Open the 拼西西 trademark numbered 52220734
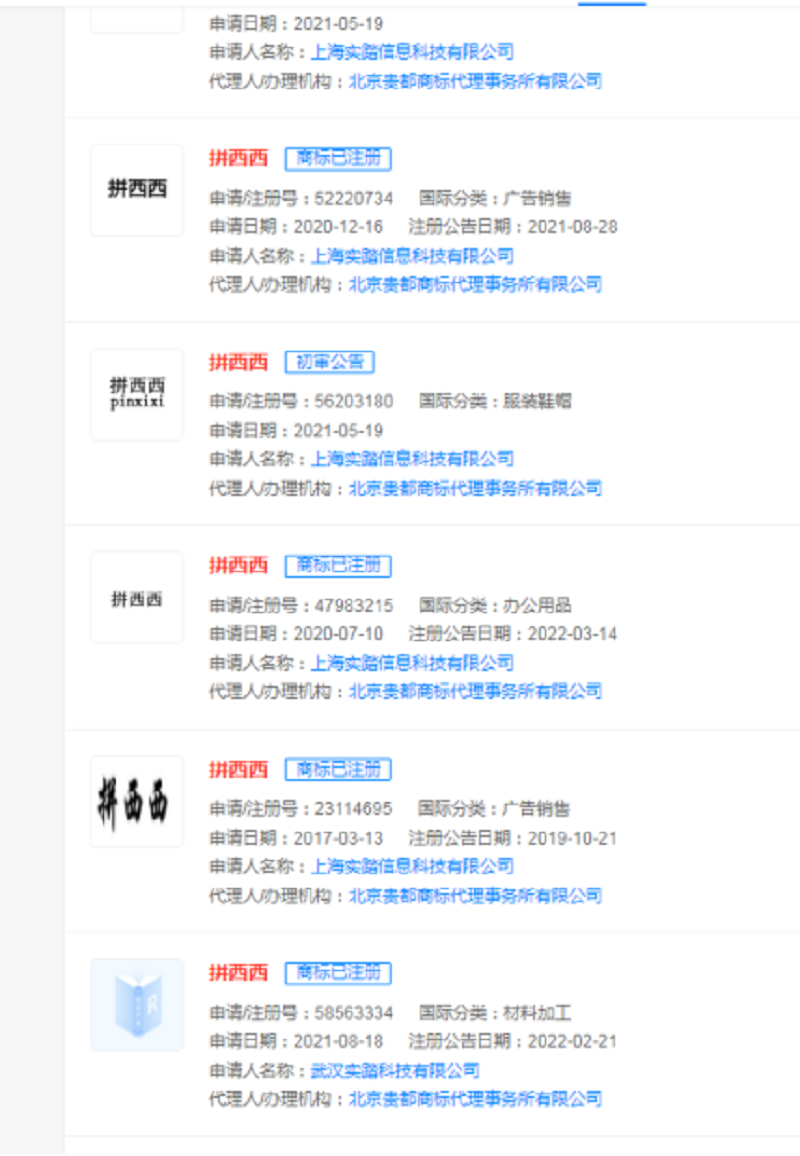The image size is (800, 1156). [238, 158]
